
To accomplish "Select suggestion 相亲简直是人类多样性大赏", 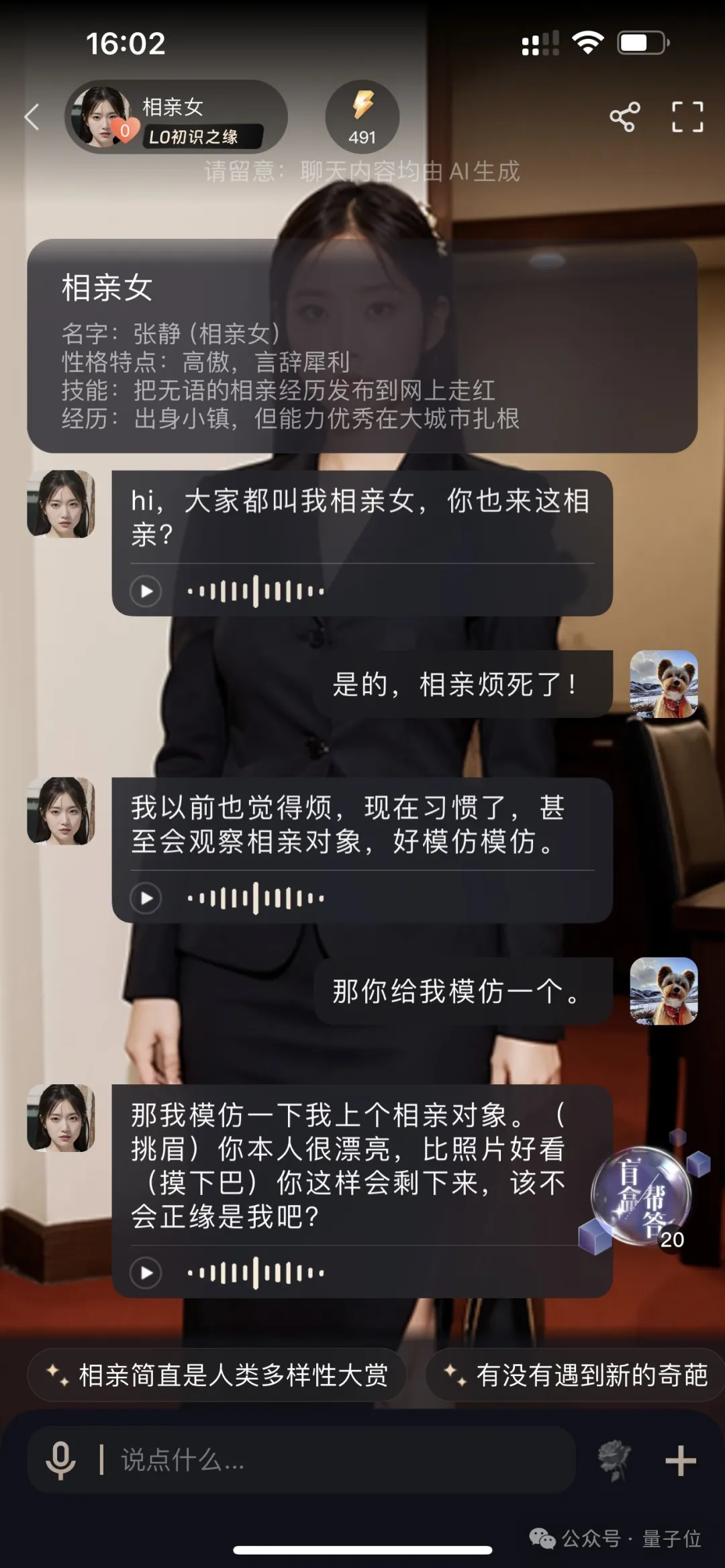I will (x=217, y=1375).
